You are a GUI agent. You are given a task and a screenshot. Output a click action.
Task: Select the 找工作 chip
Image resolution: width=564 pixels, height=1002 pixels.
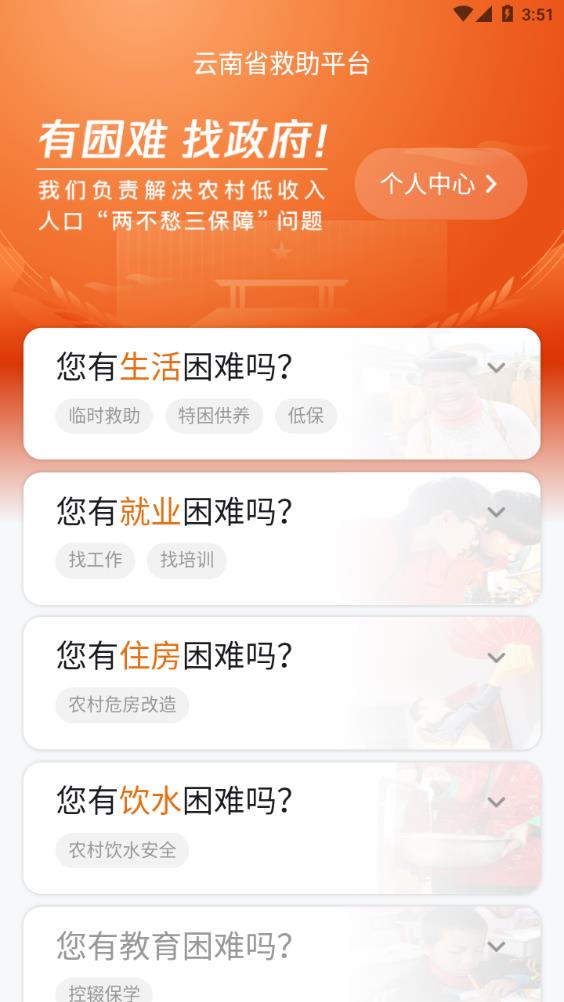coord(95,560)
